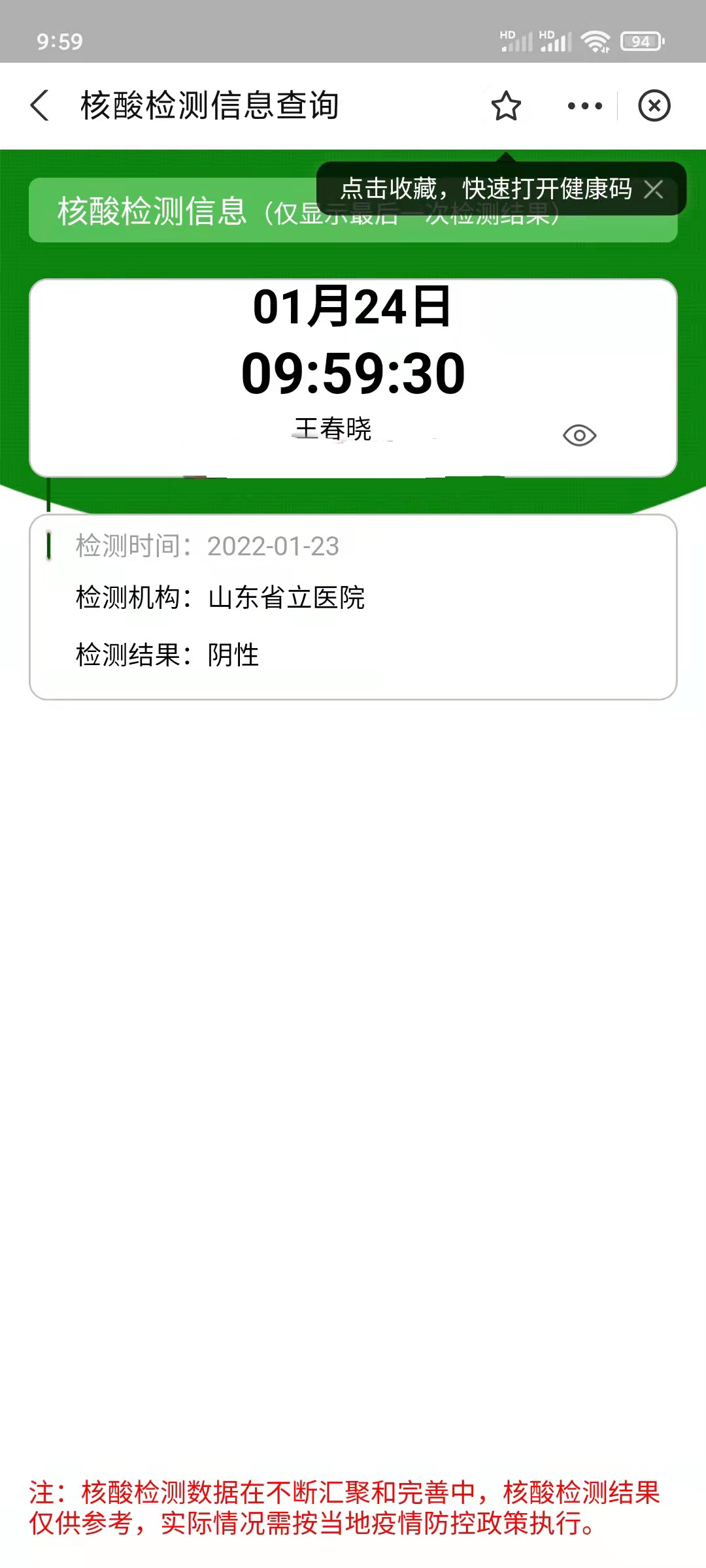The width and height of the screenshot is (706, 1568).
Task: Favorite this page with the star icon
Action: (506, 106)
